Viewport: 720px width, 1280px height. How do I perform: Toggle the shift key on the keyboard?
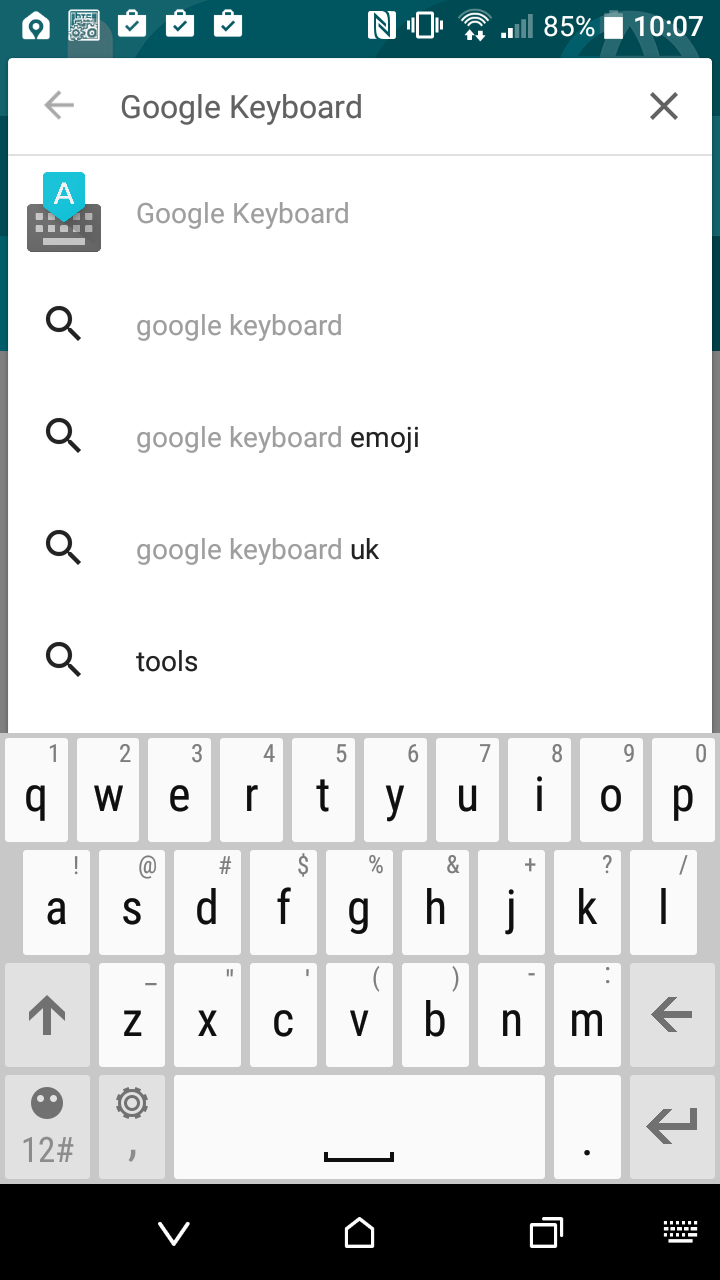47,1016
